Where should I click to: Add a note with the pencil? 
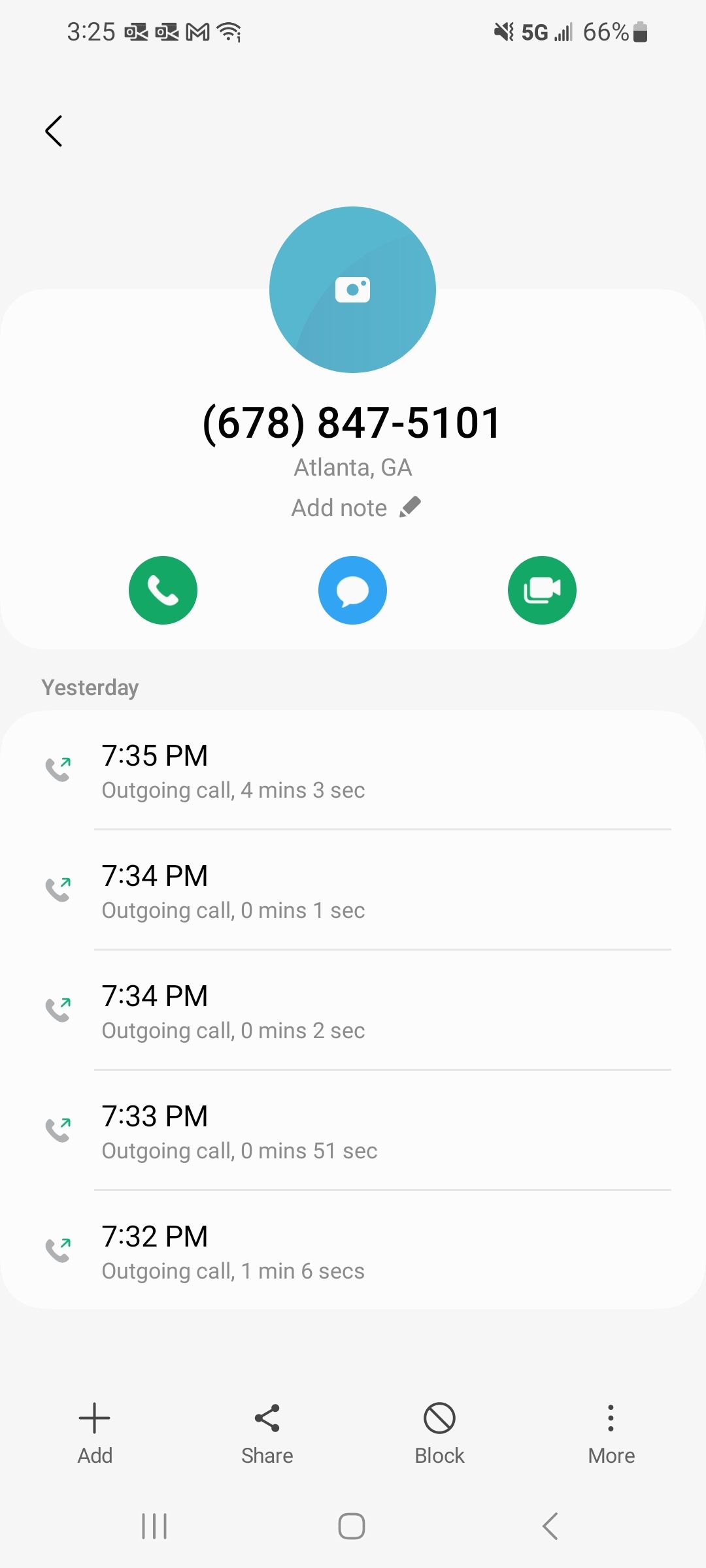[x=410, y=507]
